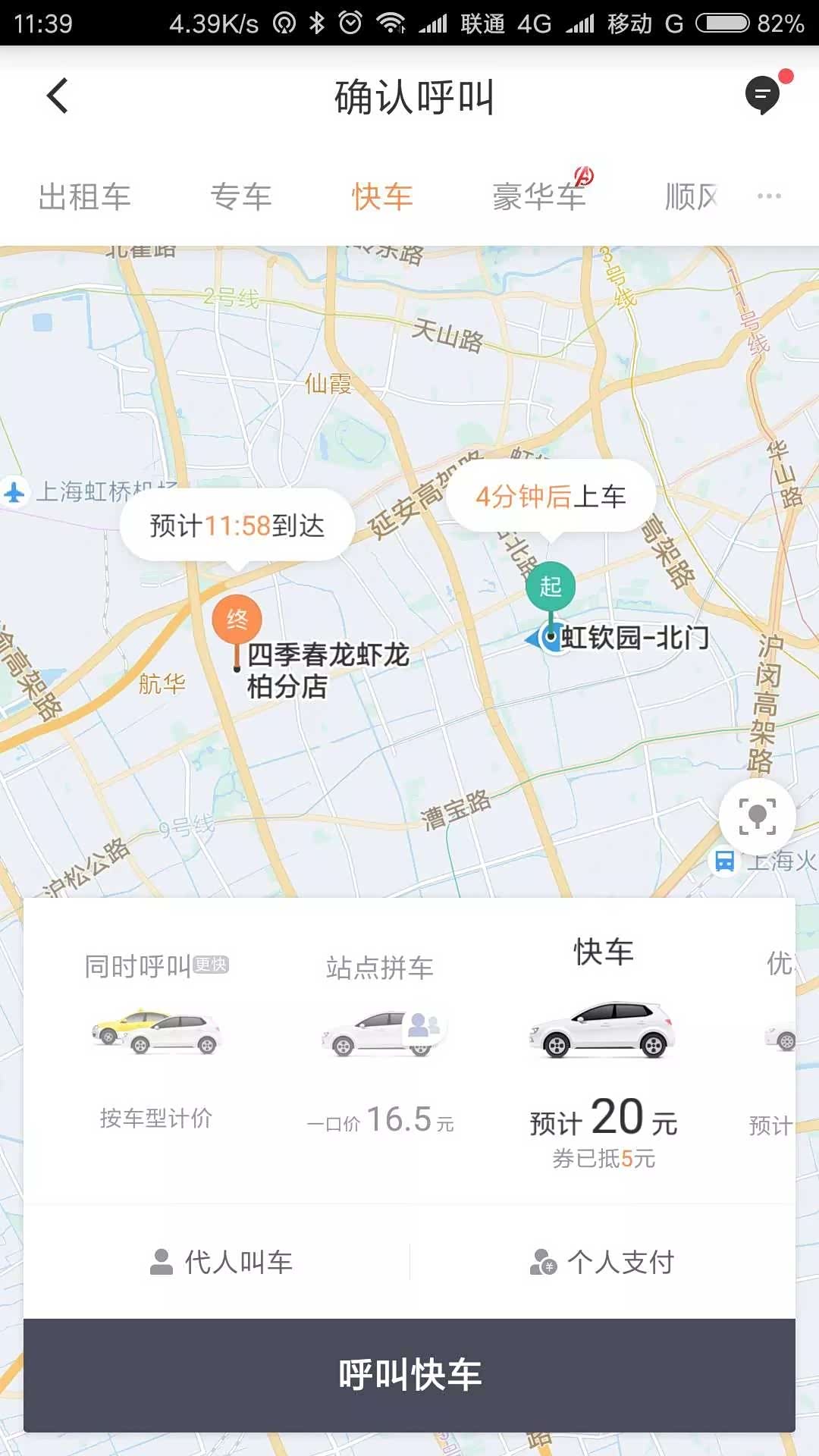The width and height of the screenshot is (819, 1456).
Task: Recenter the map with the location button
Action: tap(757, 816)
